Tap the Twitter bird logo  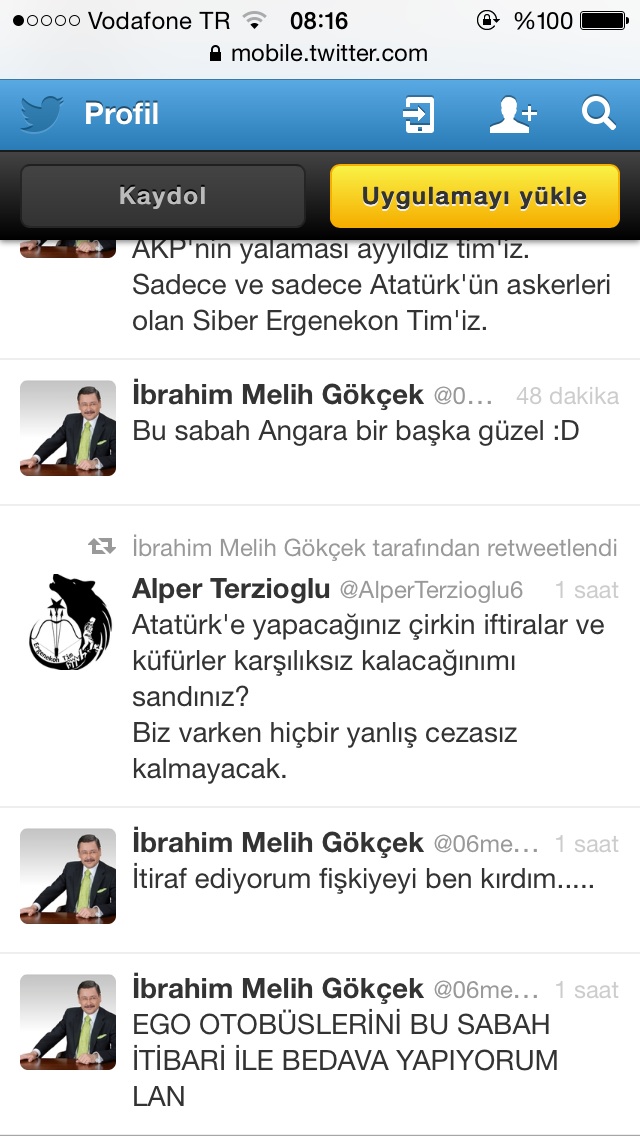pyautogui.click(x=41, y=114)
